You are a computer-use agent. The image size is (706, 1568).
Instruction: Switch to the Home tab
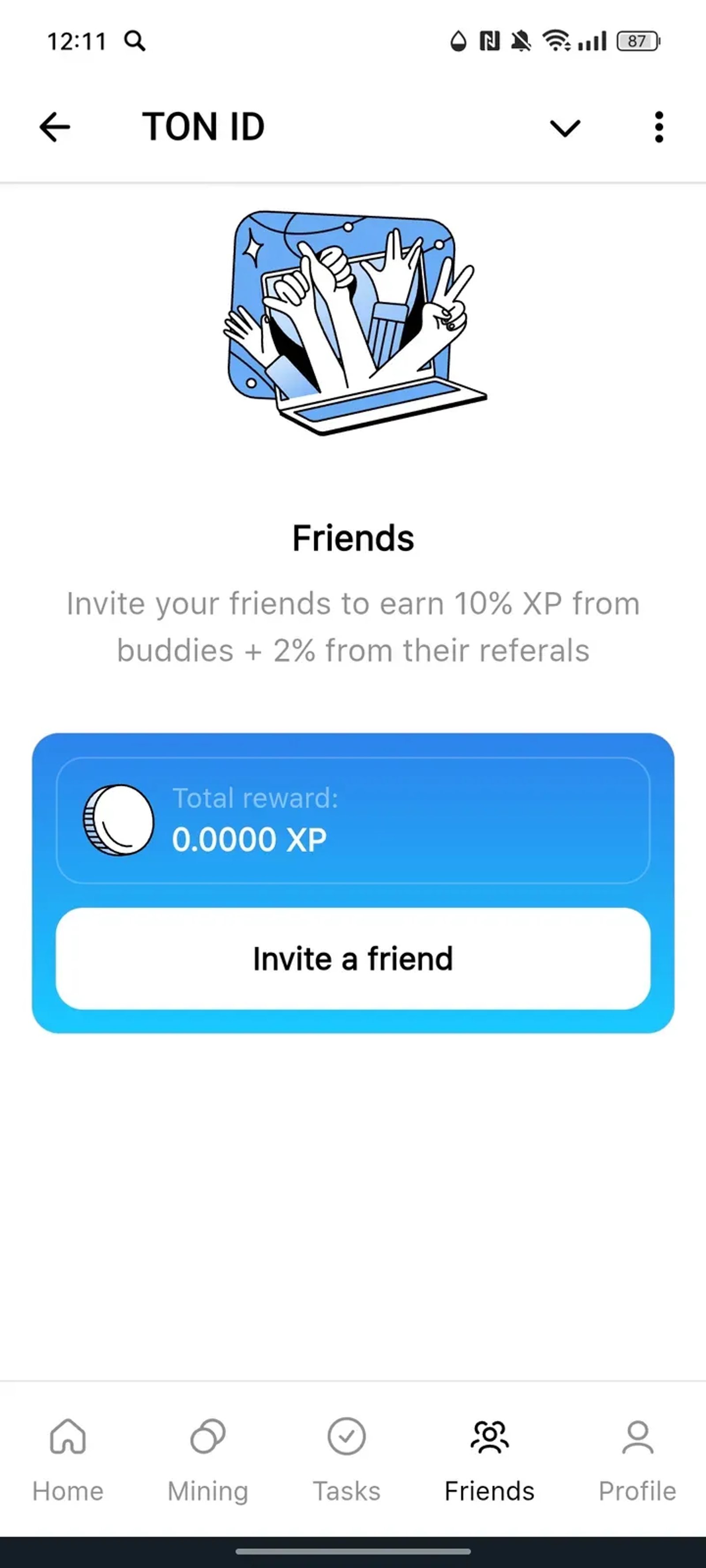[x=68, y=1459]
